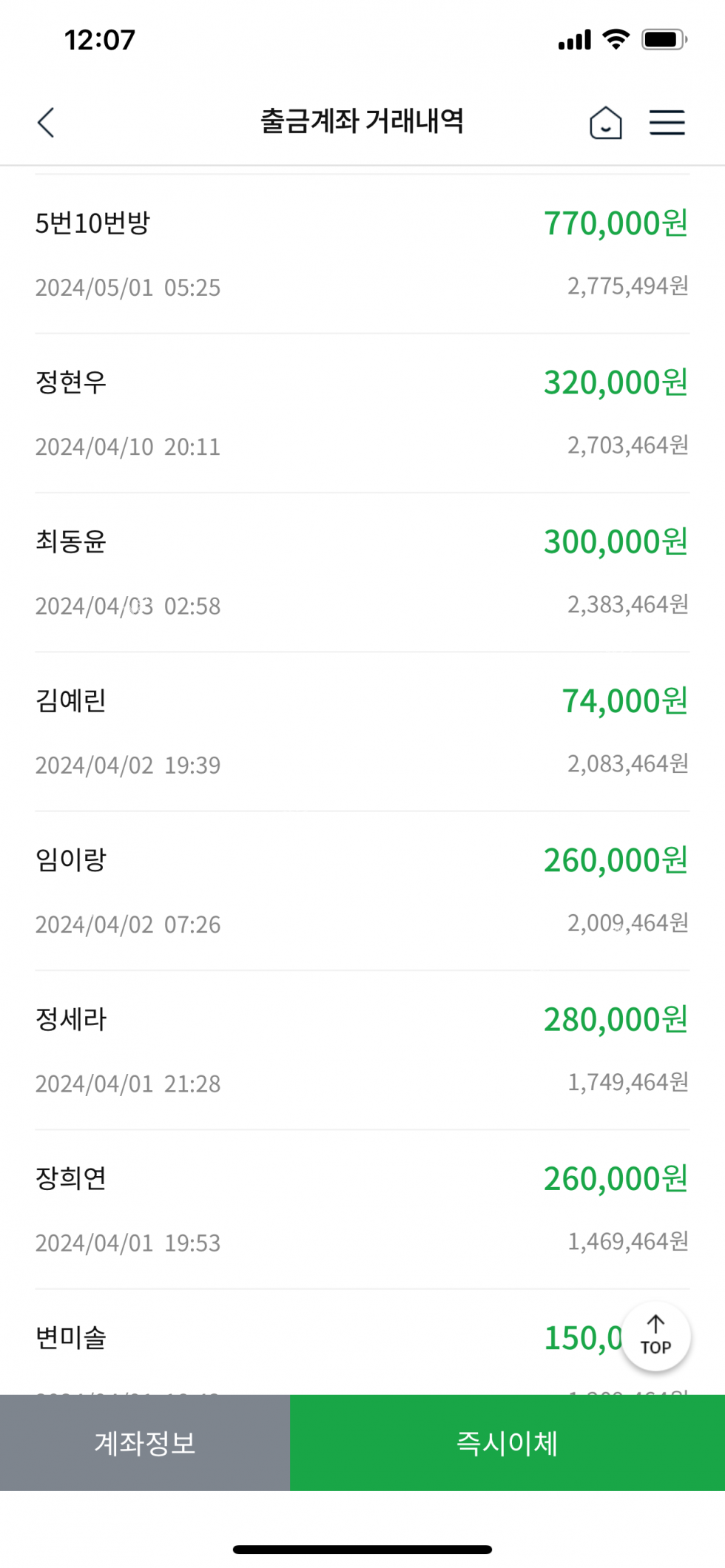The image size is (725, 1568).
Task: View 최동윤 transaction details
Action: (362, 572)
